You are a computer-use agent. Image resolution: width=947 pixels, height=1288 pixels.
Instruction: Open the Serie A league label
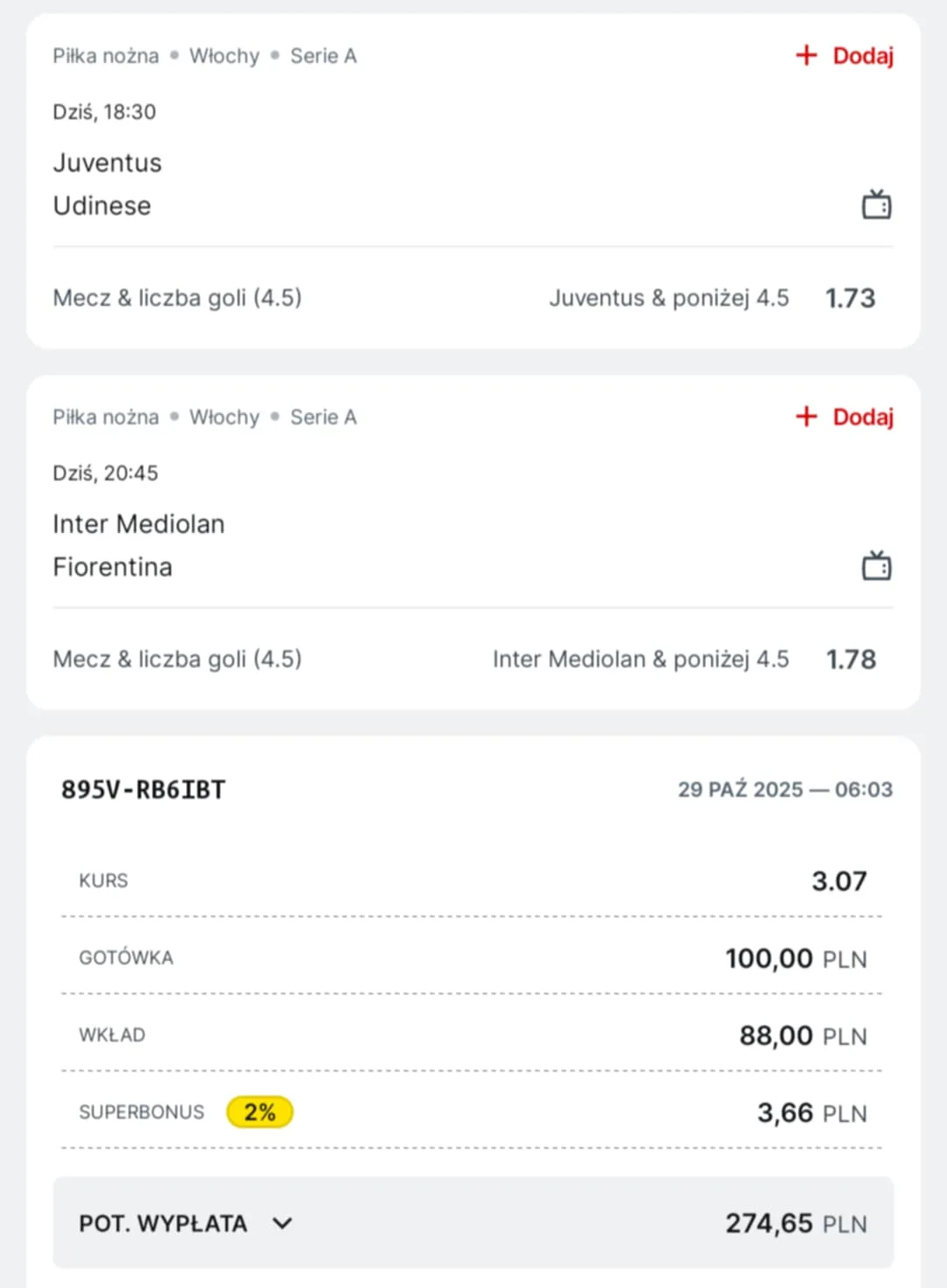[324, 55]
